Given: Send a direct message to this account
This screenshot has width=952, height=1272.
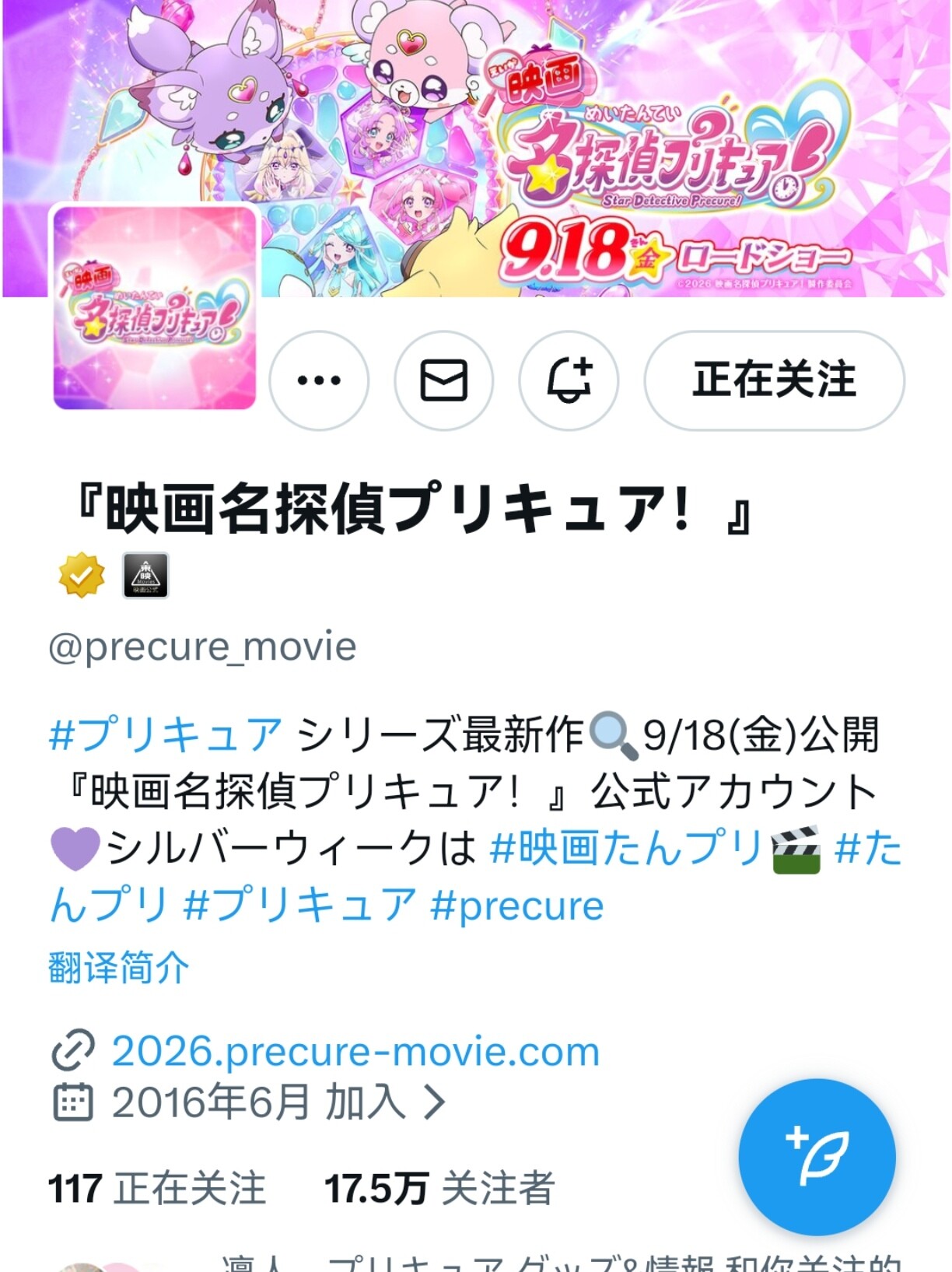Looking at the screenshot, I should pyautogui.click(x=443, y=380).
